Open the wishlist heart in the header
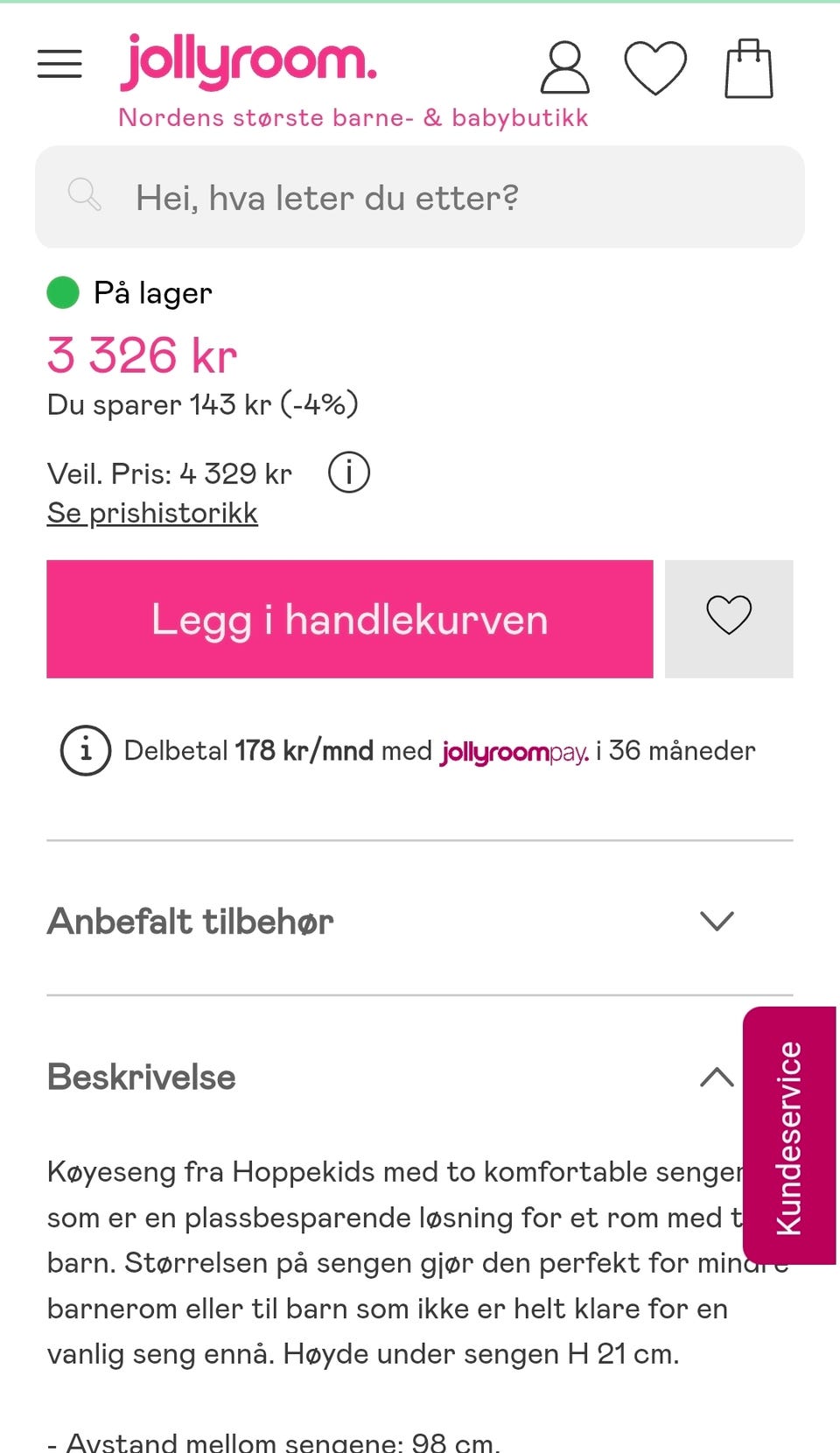 656,65
